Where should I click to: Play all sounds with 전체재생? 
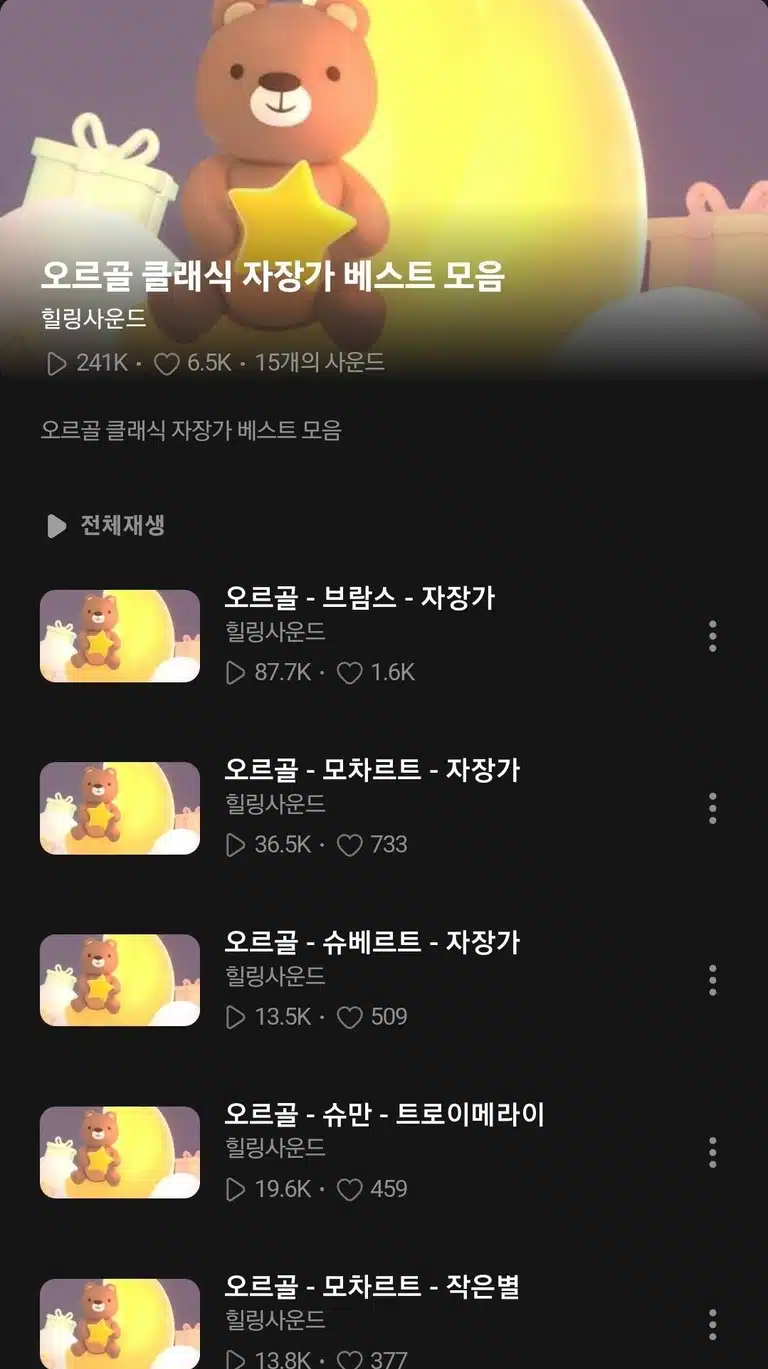(x=105, y=526)
